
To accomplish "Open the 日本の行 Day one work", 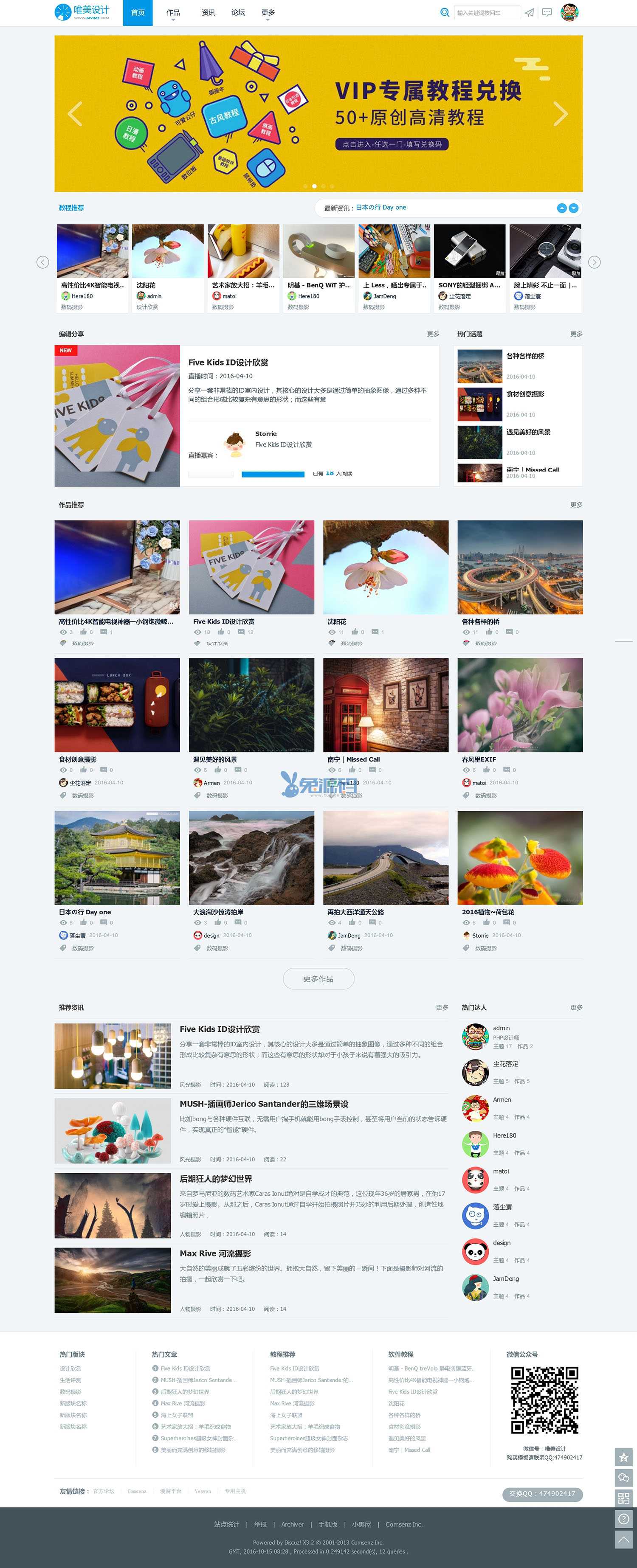I will tap(117, 857).
